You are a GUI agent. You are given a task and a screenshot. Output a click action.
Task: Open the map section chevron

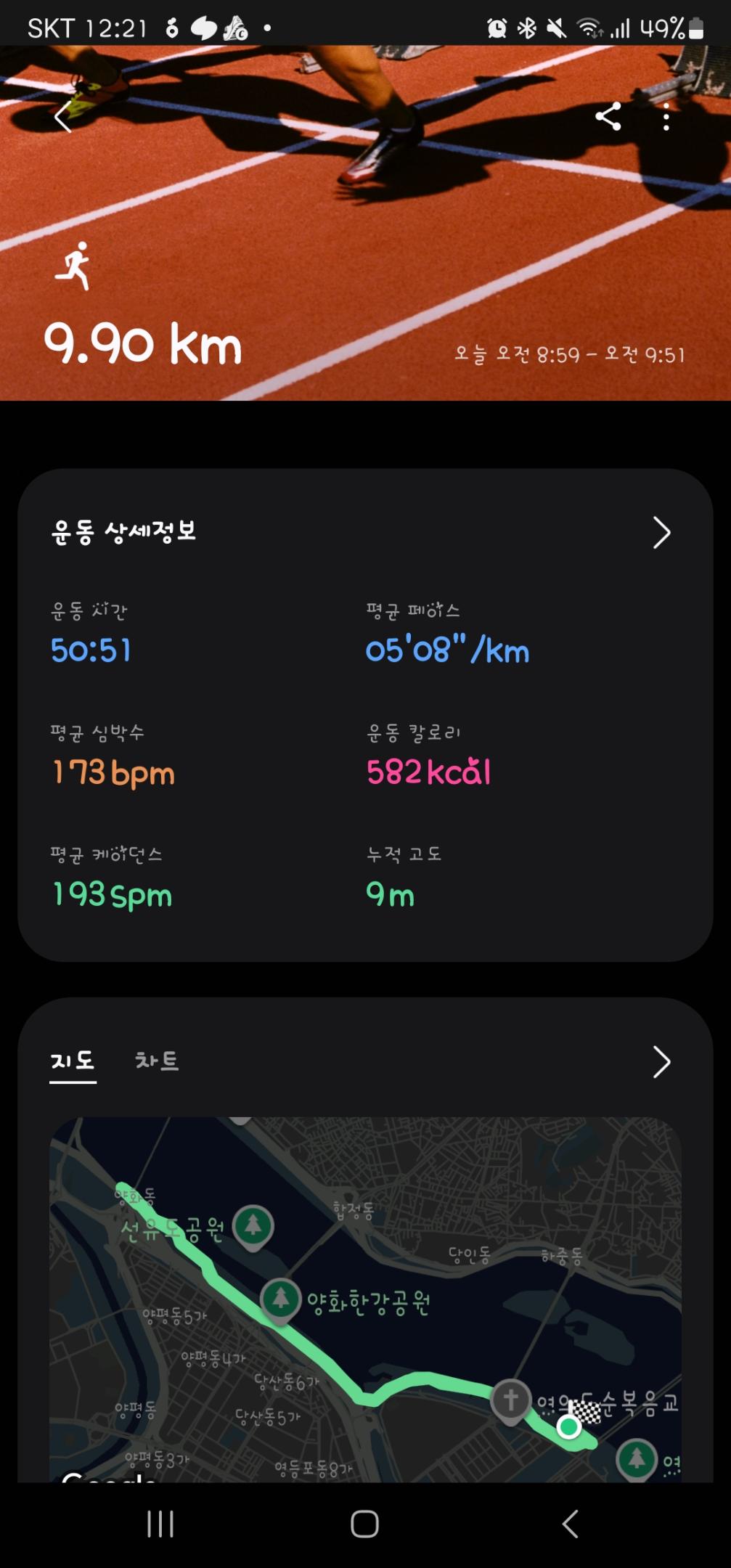(x=661, y=1062)
